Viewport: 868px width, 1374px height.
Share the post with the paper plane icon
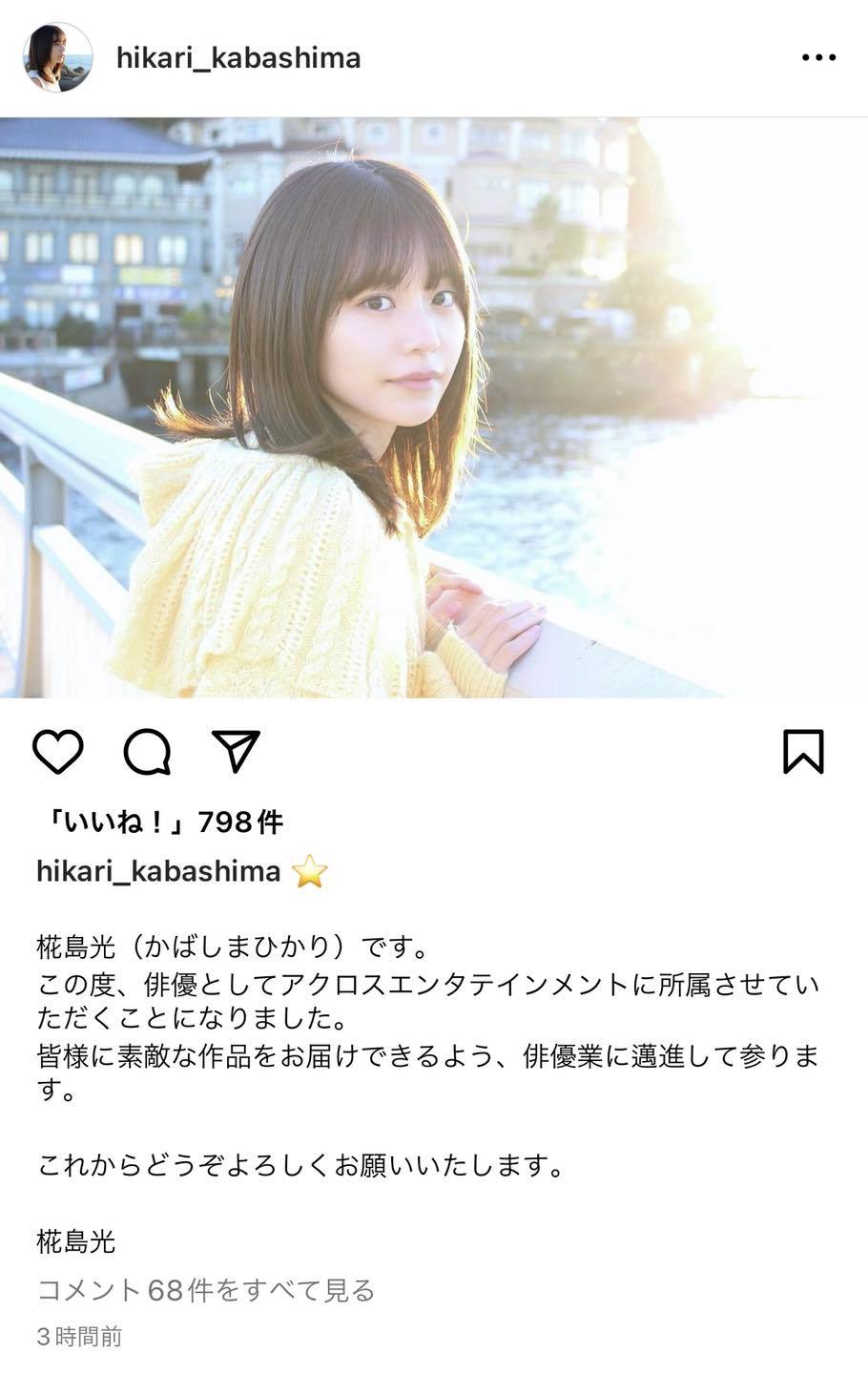[x=236, y=752]
